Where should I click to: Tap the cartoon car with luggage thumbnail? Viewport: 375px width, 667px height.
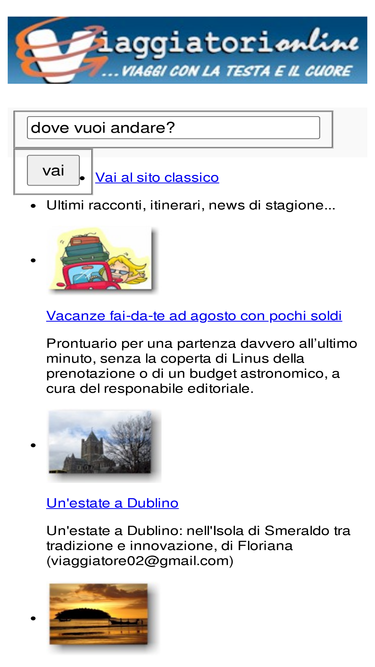point(101,260)
